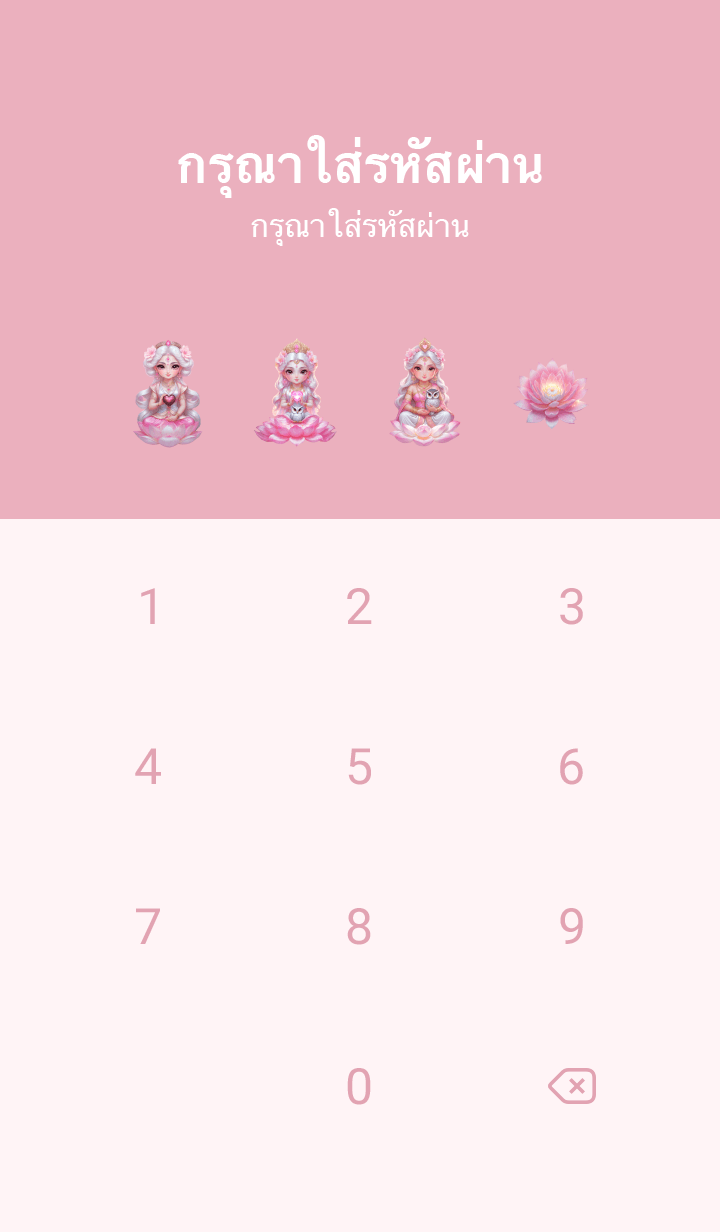Tap the 4 key

148,767
